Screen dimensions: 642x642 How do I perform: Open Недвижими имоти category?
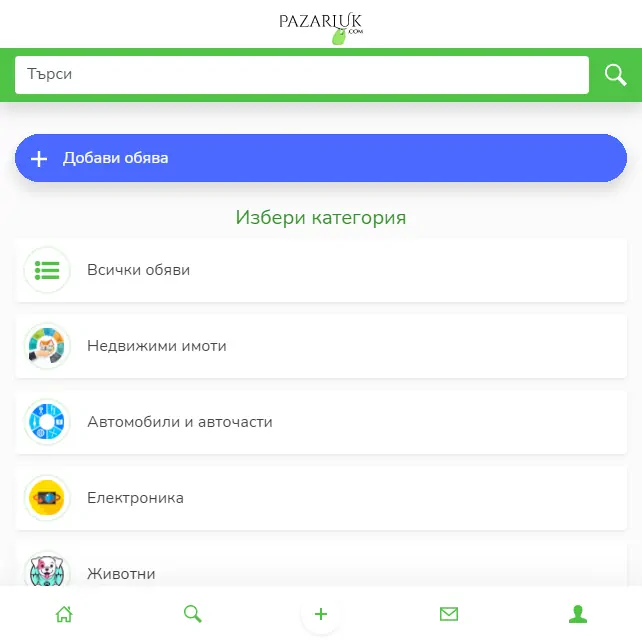320,346
